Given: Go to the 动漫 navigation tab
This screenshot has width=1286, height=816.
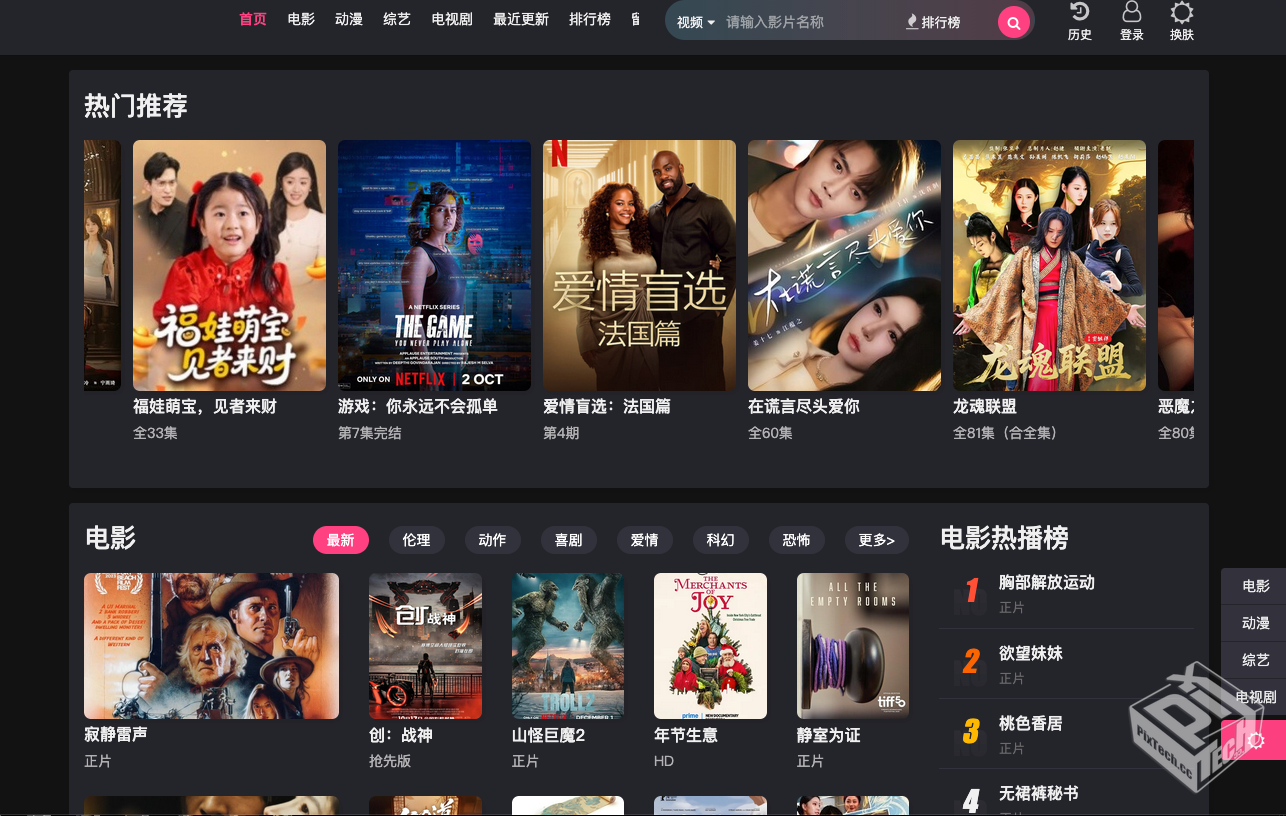Looking at the screenshot, I should pos(349,19).
